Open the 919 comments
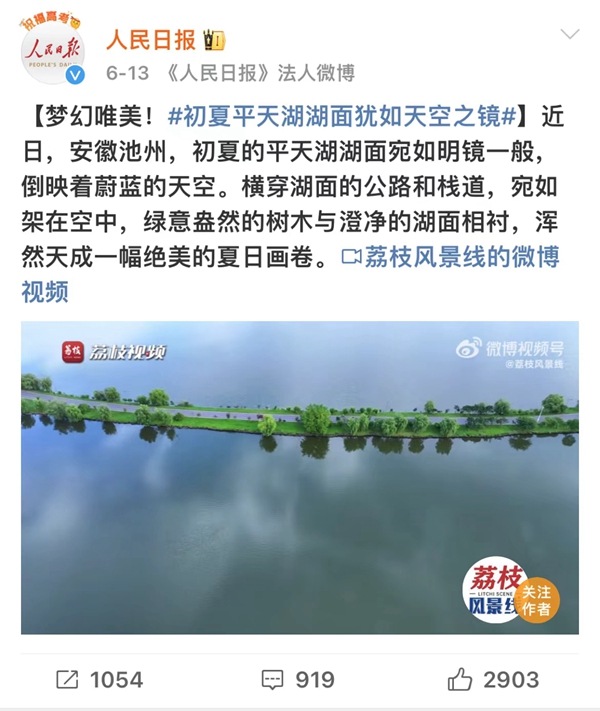 298,680
